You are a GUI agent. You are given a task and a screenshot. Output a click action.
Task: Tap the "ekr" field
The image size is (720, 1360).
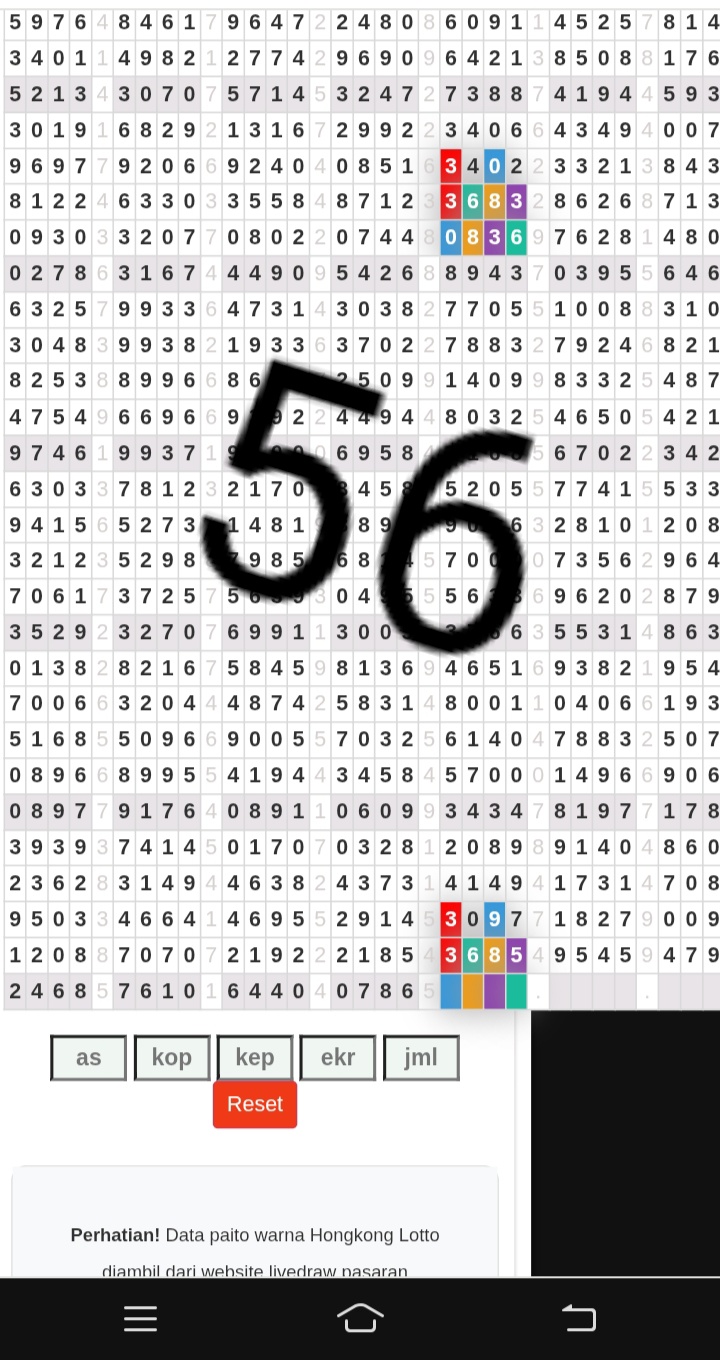pyautogui.click(x=338, y=1058)
